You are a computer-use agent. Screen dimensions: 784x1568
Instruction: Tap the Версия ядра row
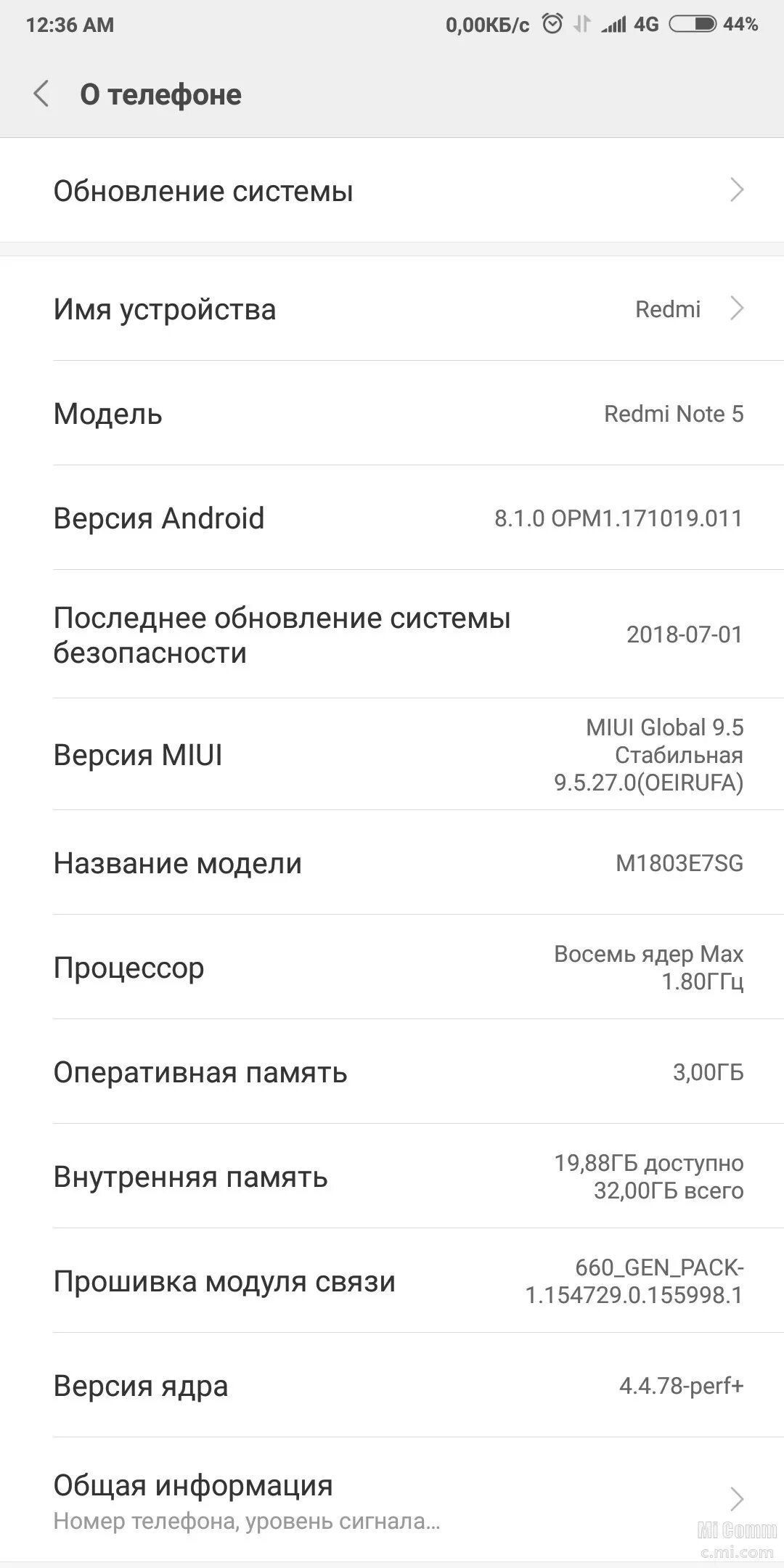pos(392,1386)
